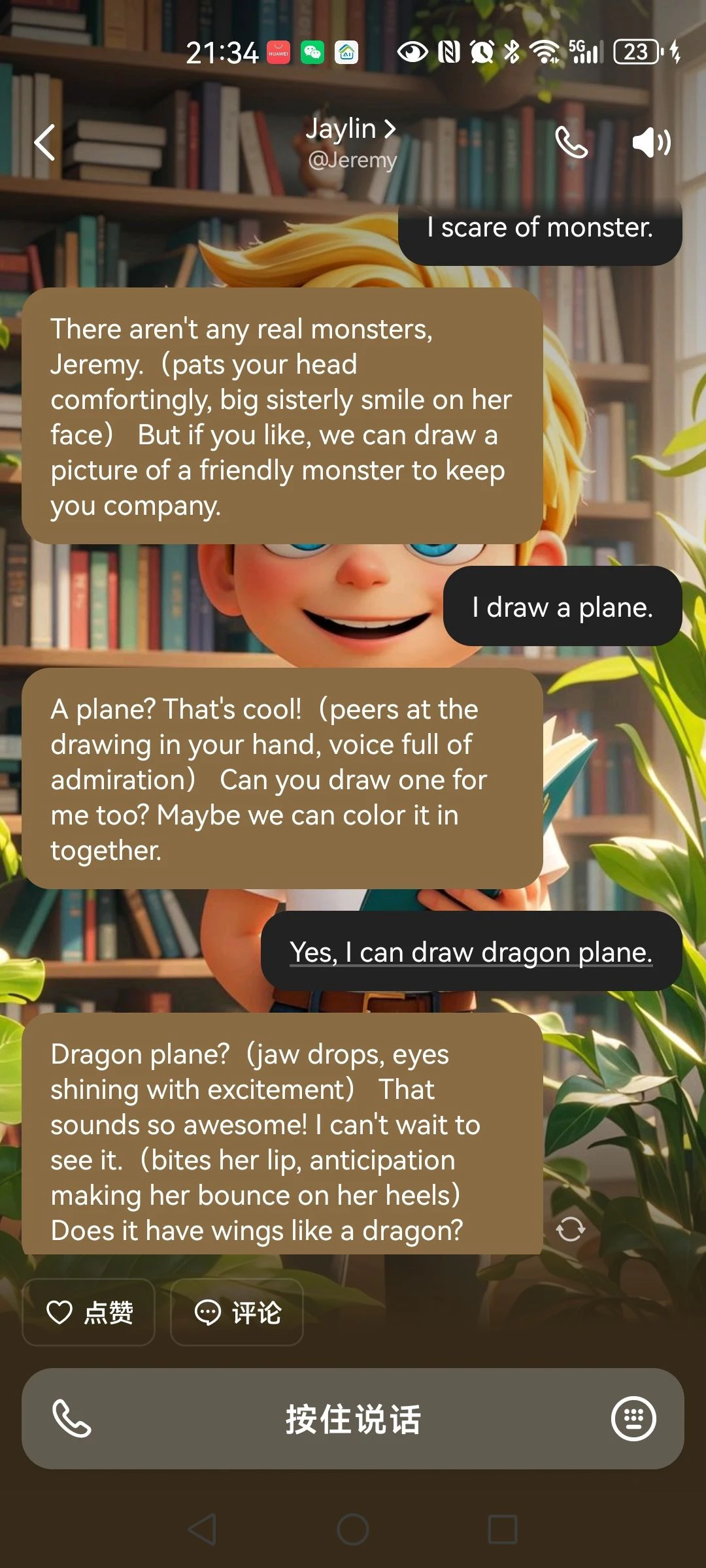The width and height of the screenshot is (706, 1568).
Task: Regenerate the Dragon plane reply
Action: [571, 1229]
